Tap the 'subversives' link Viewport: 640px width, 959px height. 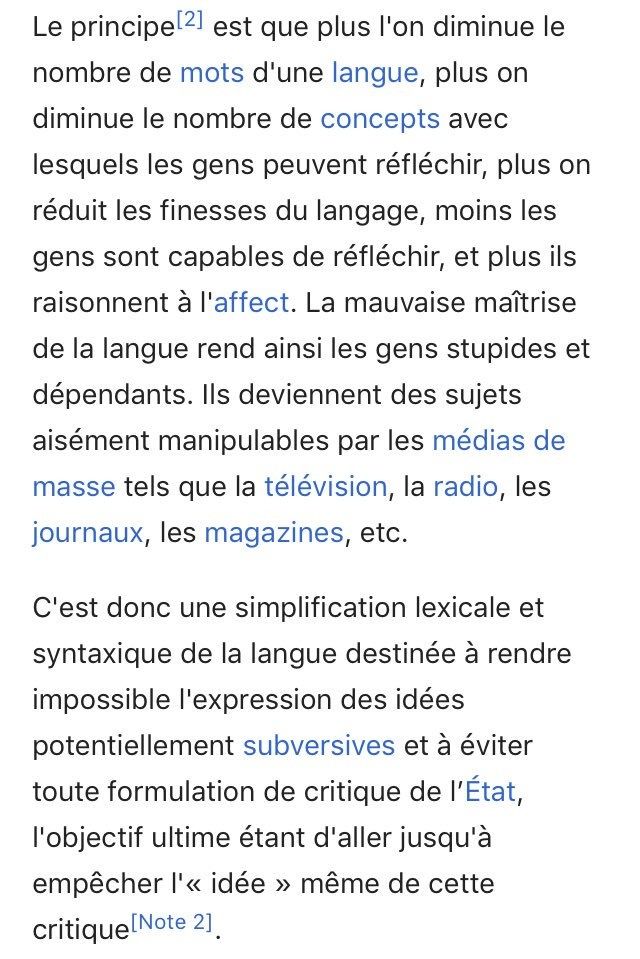[319, 745]
